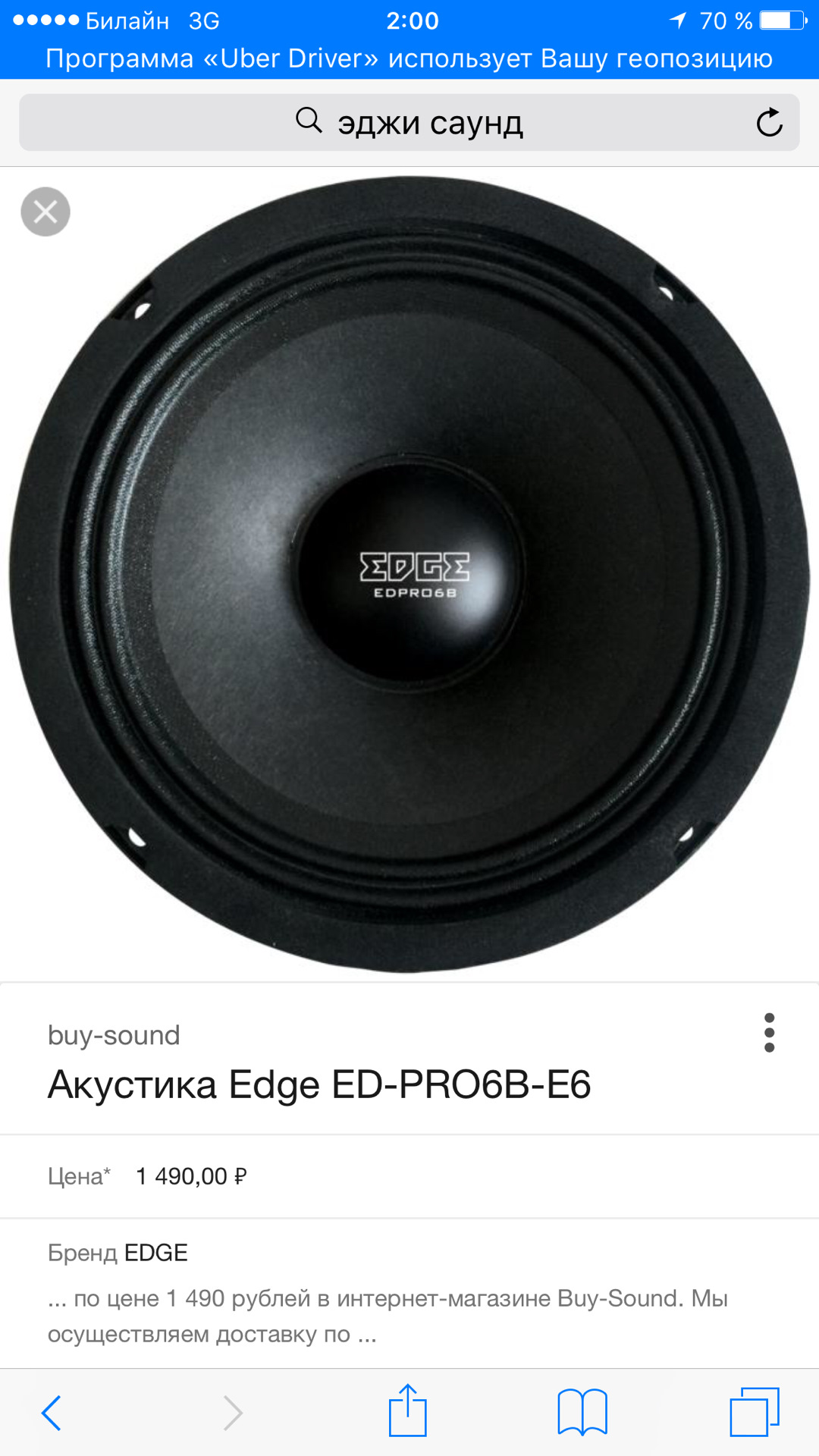Close the Edge speaker image preview
The height and width of the screenshot is (1456, 819).
point(45,212)
